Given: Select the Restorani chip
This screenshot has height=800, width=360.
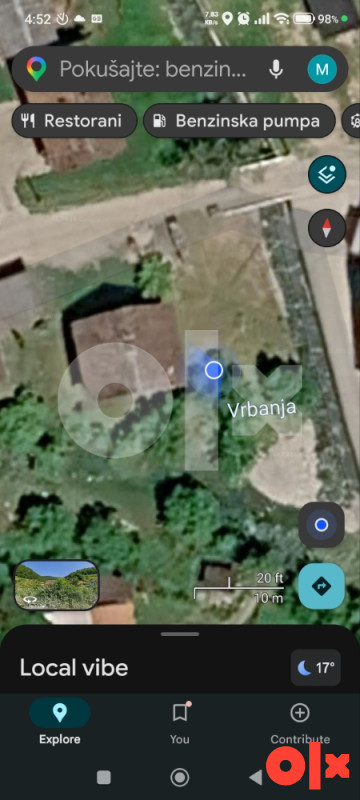Looking at the screenshot, I should coord(74,121).
